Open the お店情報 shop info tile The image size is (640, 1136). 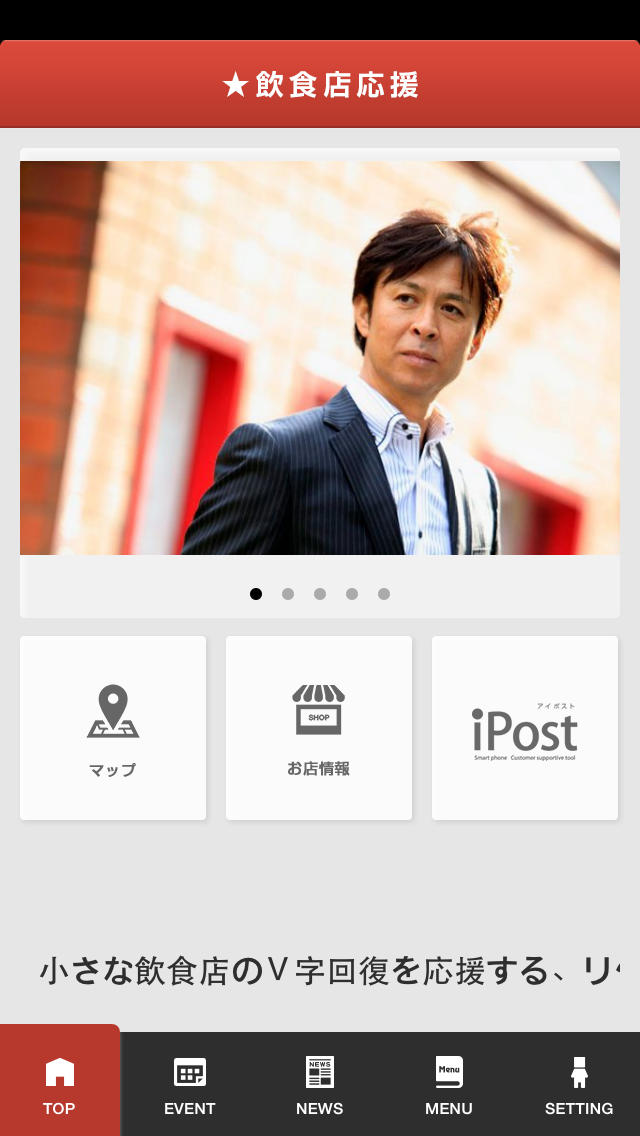[319, 728]
